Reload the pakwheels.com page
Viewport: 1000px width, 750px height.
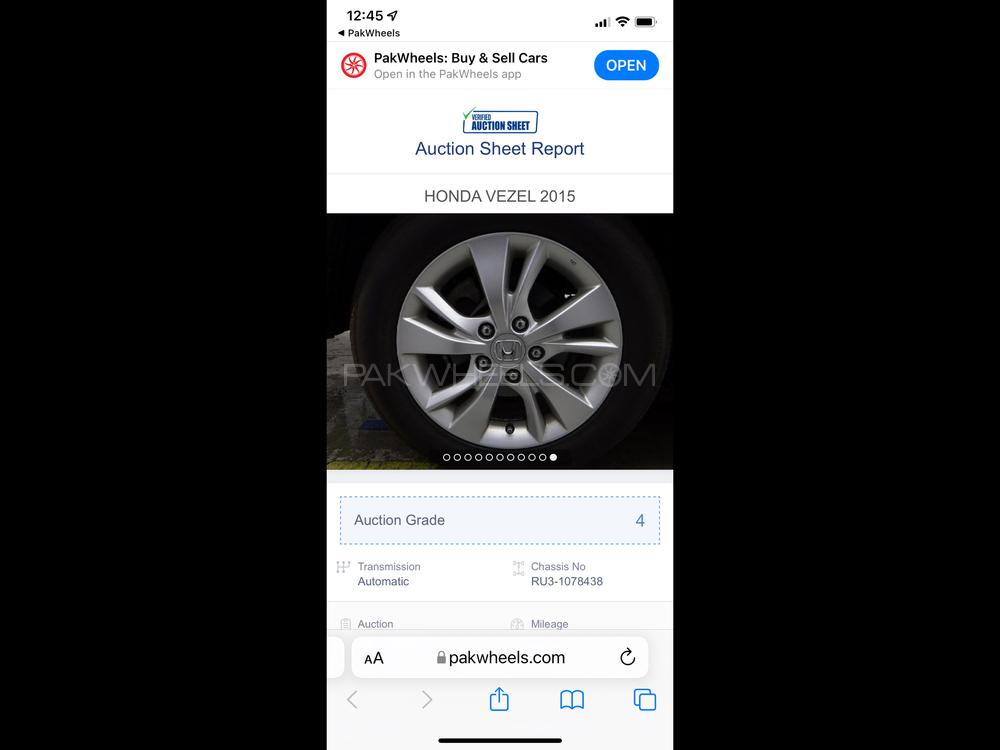[627, 657]
